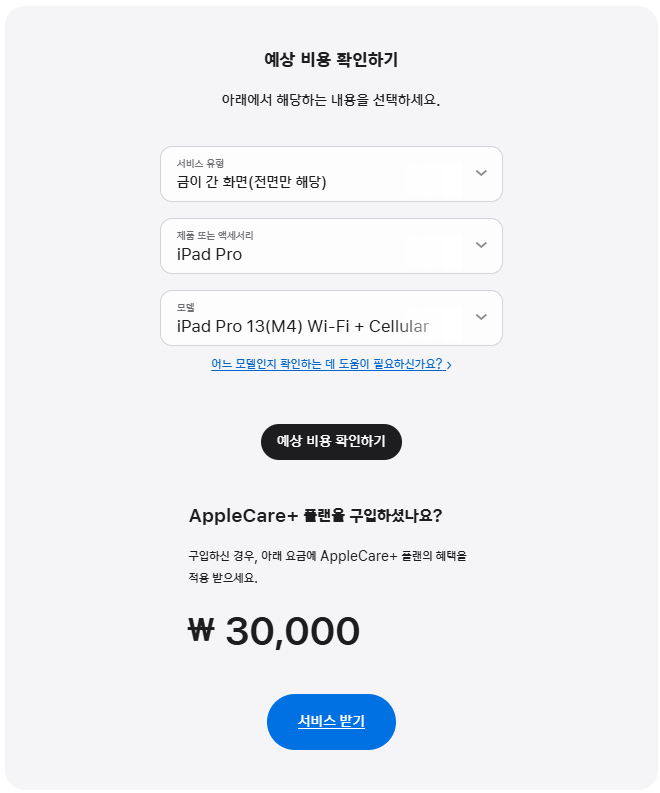Expand the 서비스 유형 dropdown
Image resolution: width=660 pixels, height=793 pixels.
pos(330,174)
